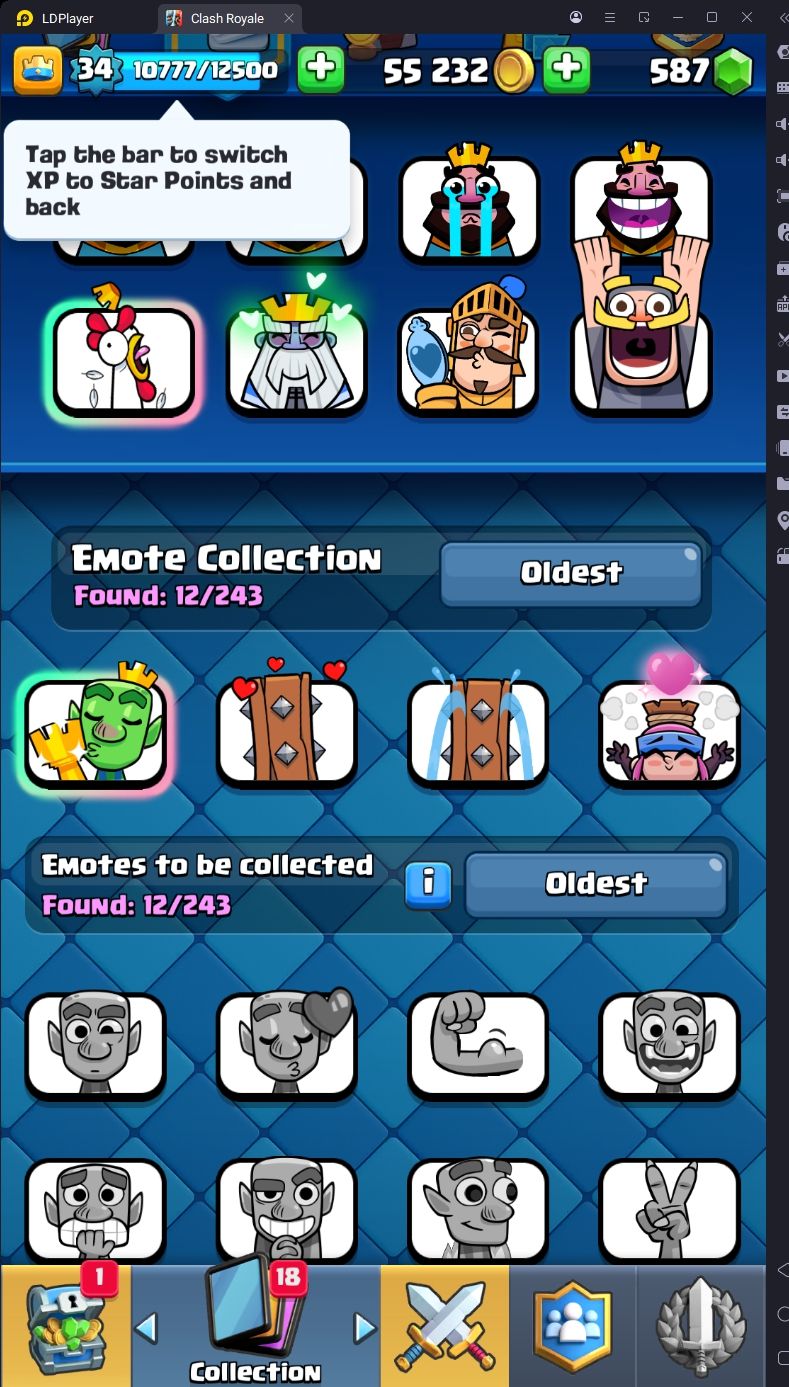The image size is (789, 1387).
Task: View the locked flexing arm emote
Action: 477,1045
